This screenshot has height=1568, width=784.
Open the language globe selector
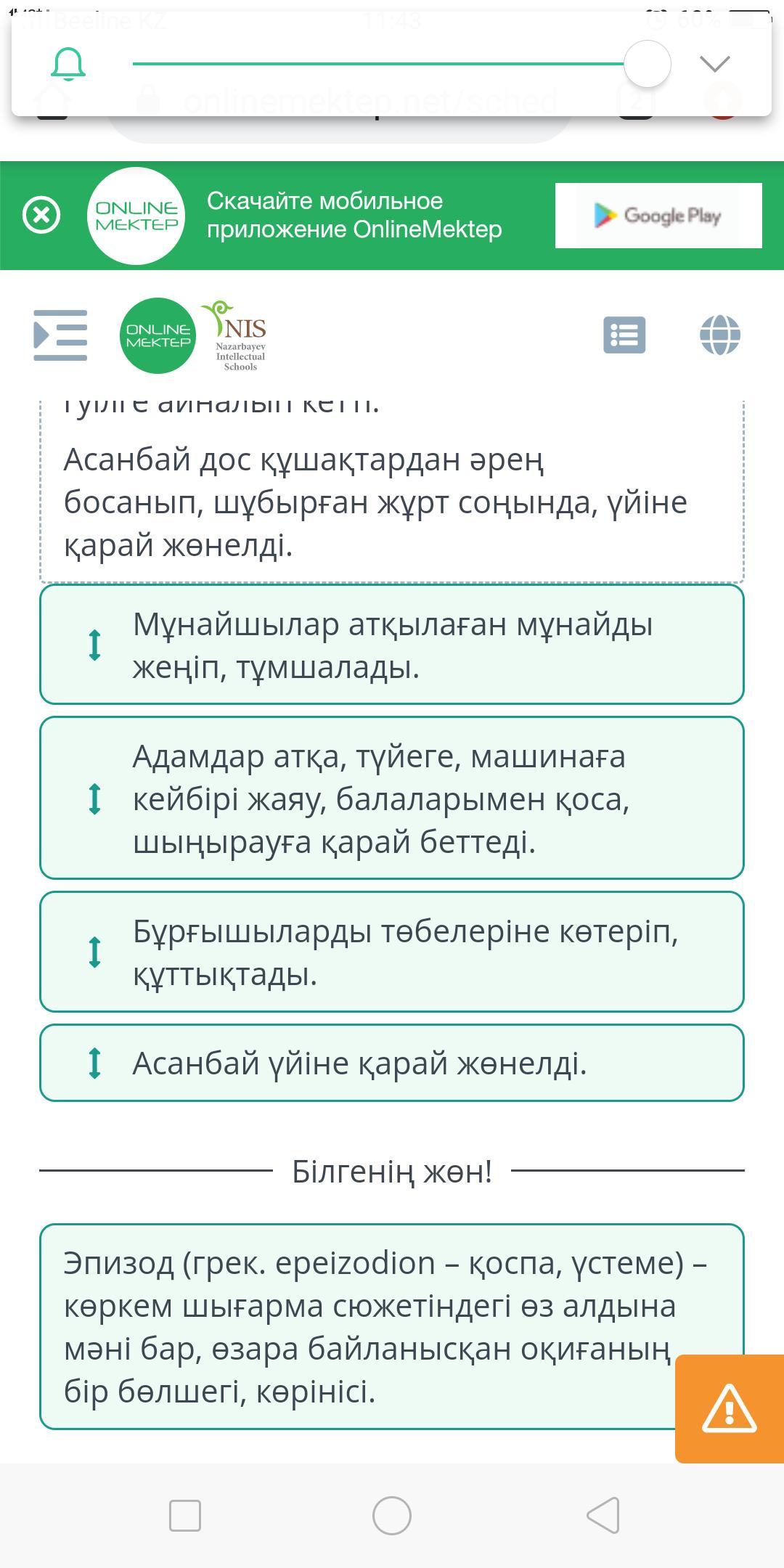point(719,335)
